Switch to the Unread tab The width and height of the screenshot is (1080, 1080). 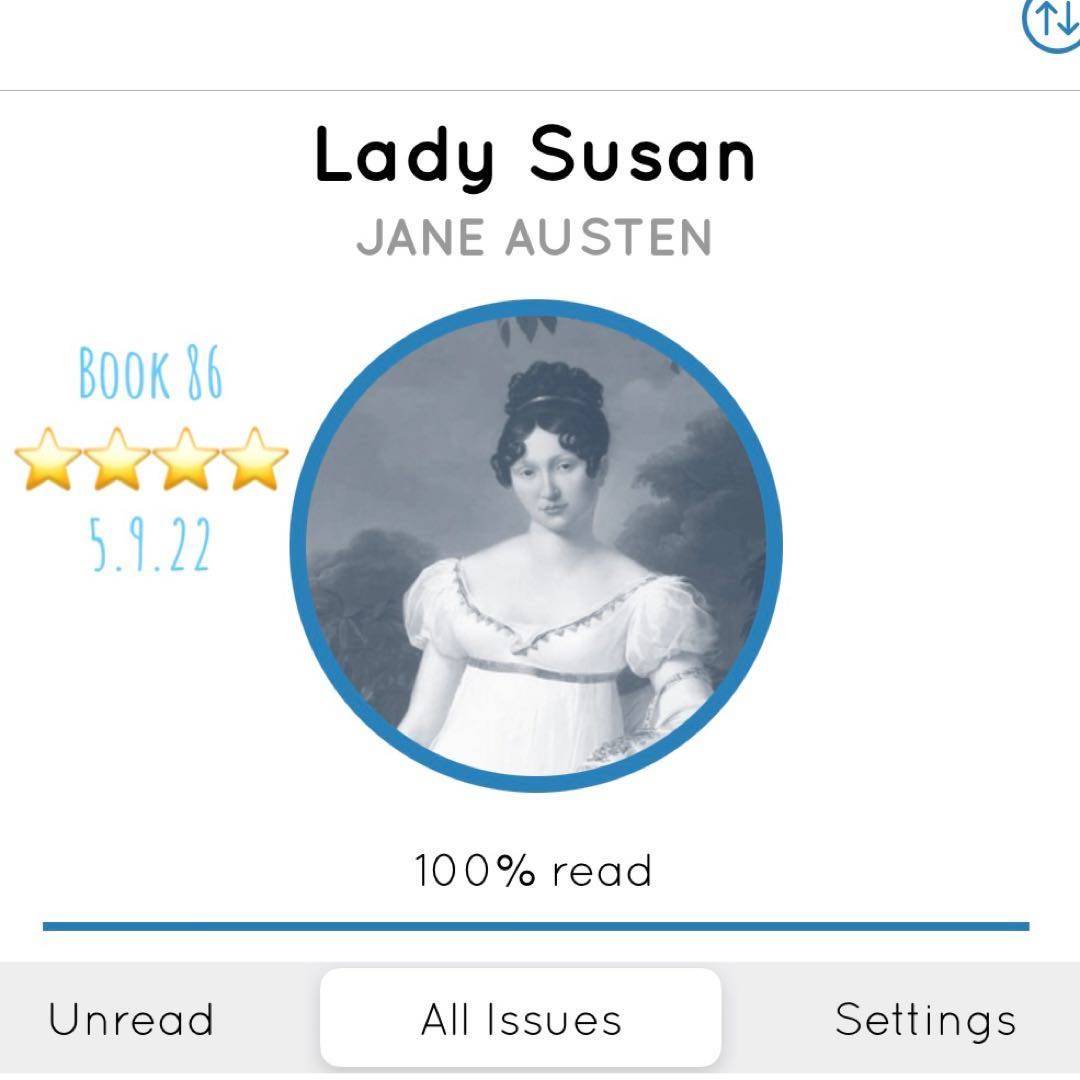click(x=131, y=1019)
